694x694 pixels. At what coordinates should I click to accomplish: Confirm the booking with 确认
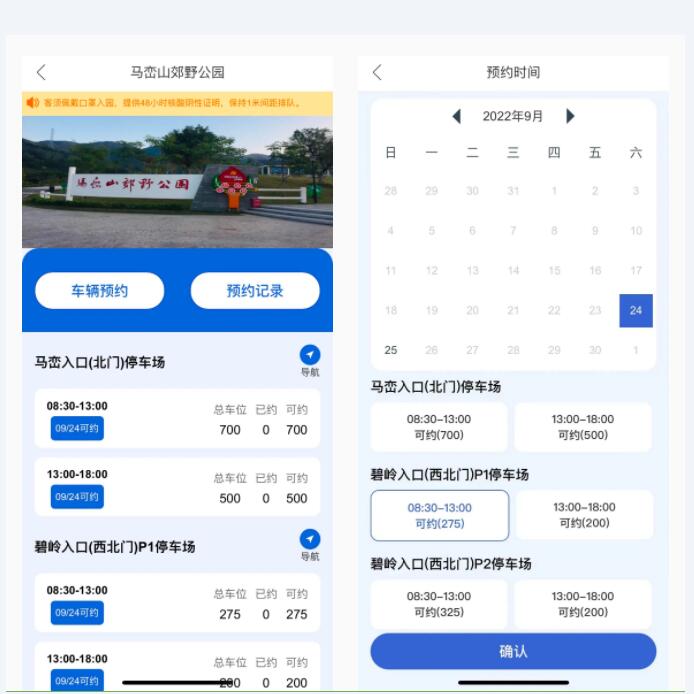pyautogui.click(x=513, y=651)
